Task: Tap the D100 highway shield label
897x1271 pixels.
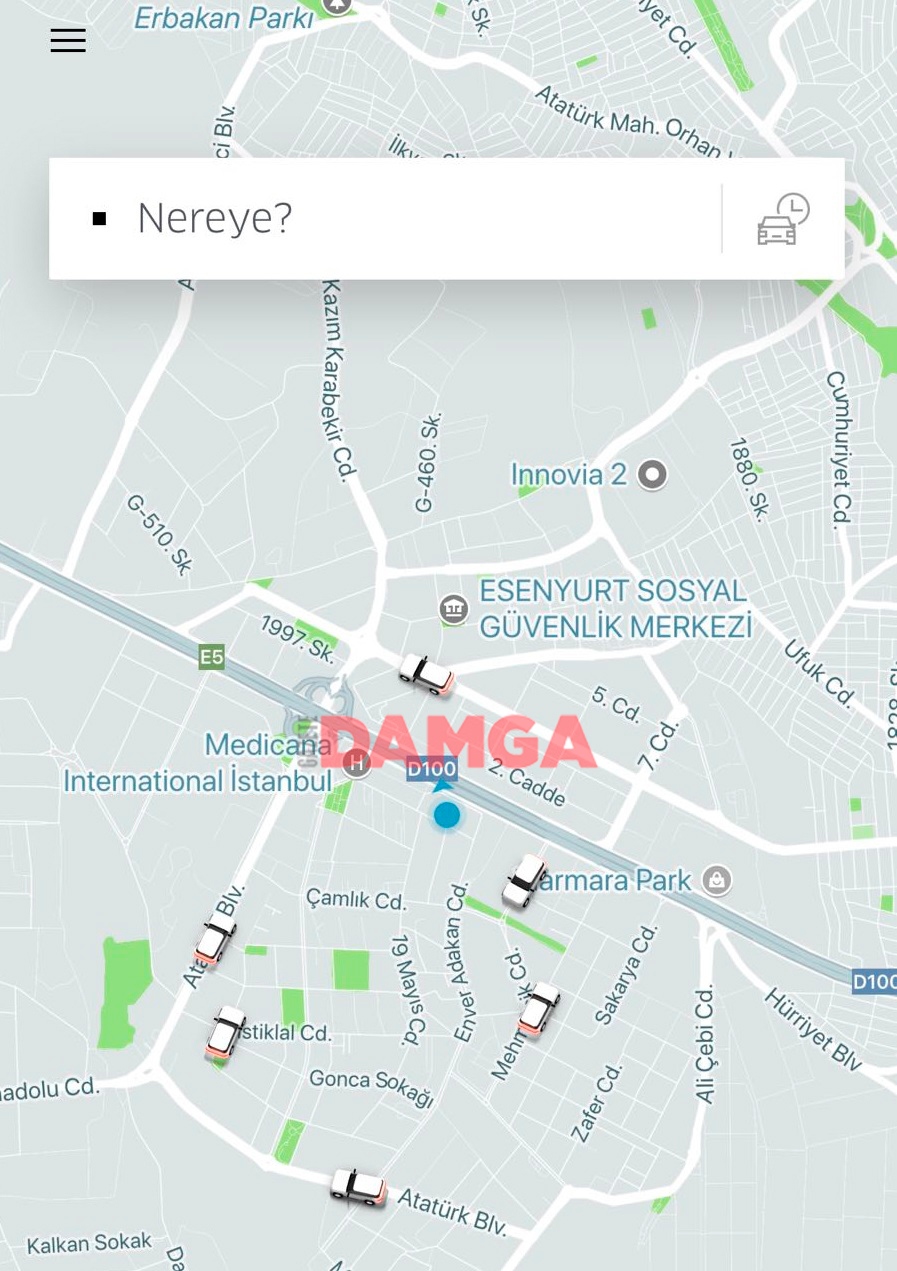Action: (431, 769)
